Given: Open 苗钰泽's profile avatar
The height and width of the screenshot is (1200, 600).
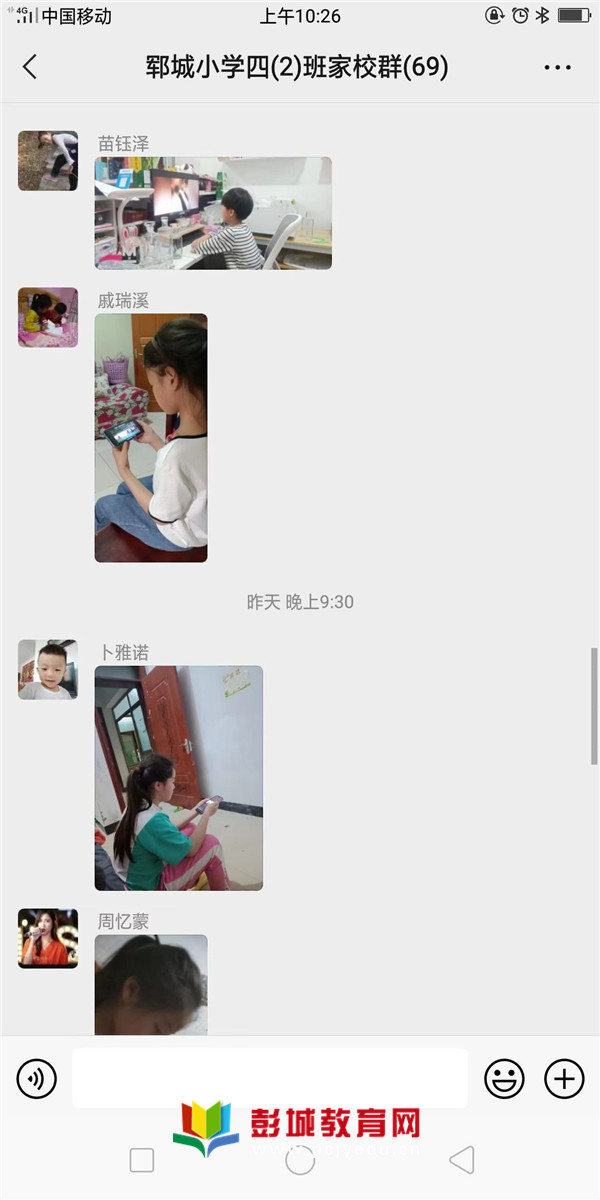Looking at the screenshot, I should click(x=48, y=160).
